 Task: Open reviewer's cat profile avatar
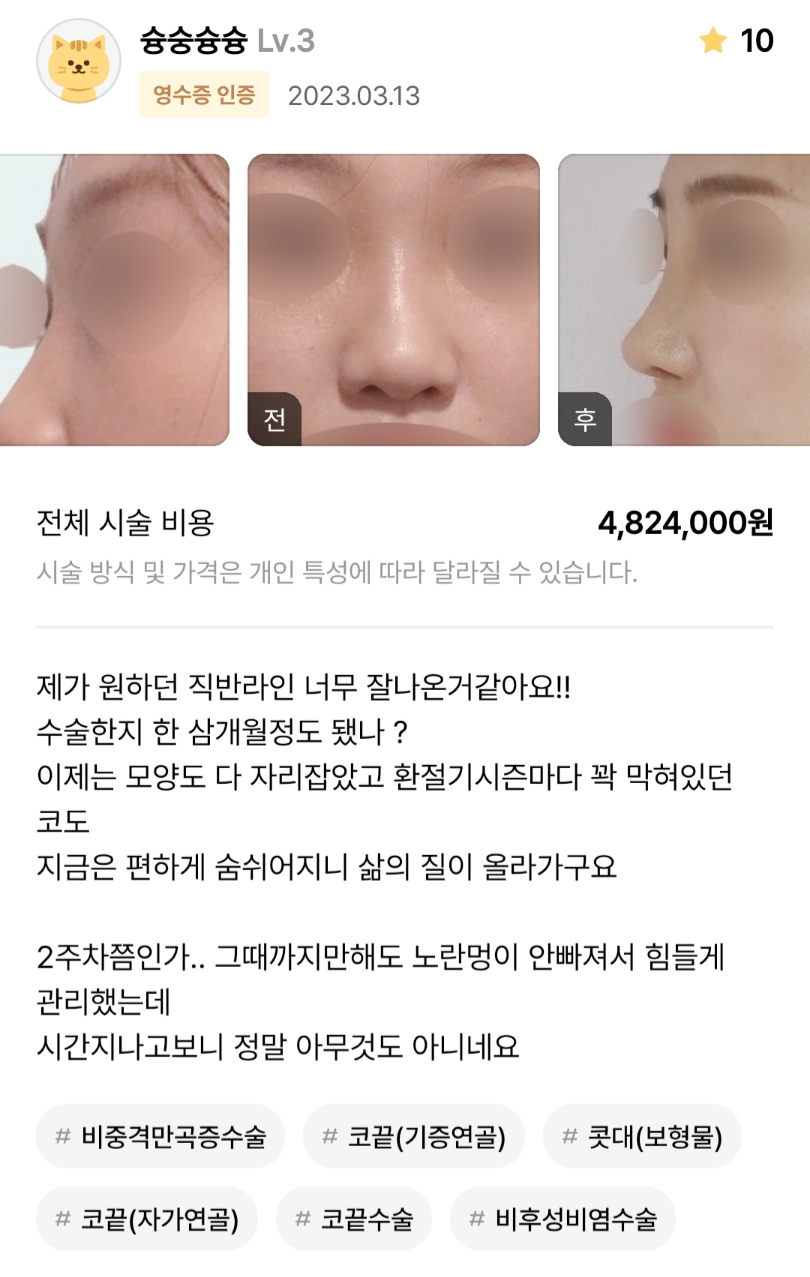[x=78, y=61]
